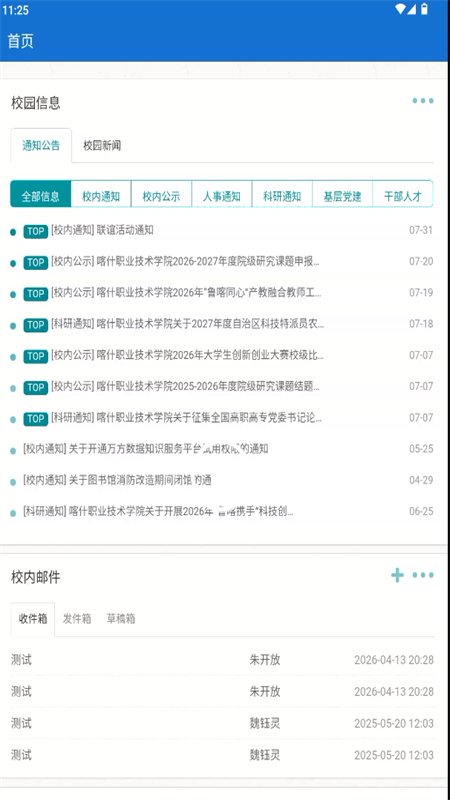Open the 2026-2027年度院级研究课题申报 notice
This screenshot has width=450, height=800.
[222, 262]
